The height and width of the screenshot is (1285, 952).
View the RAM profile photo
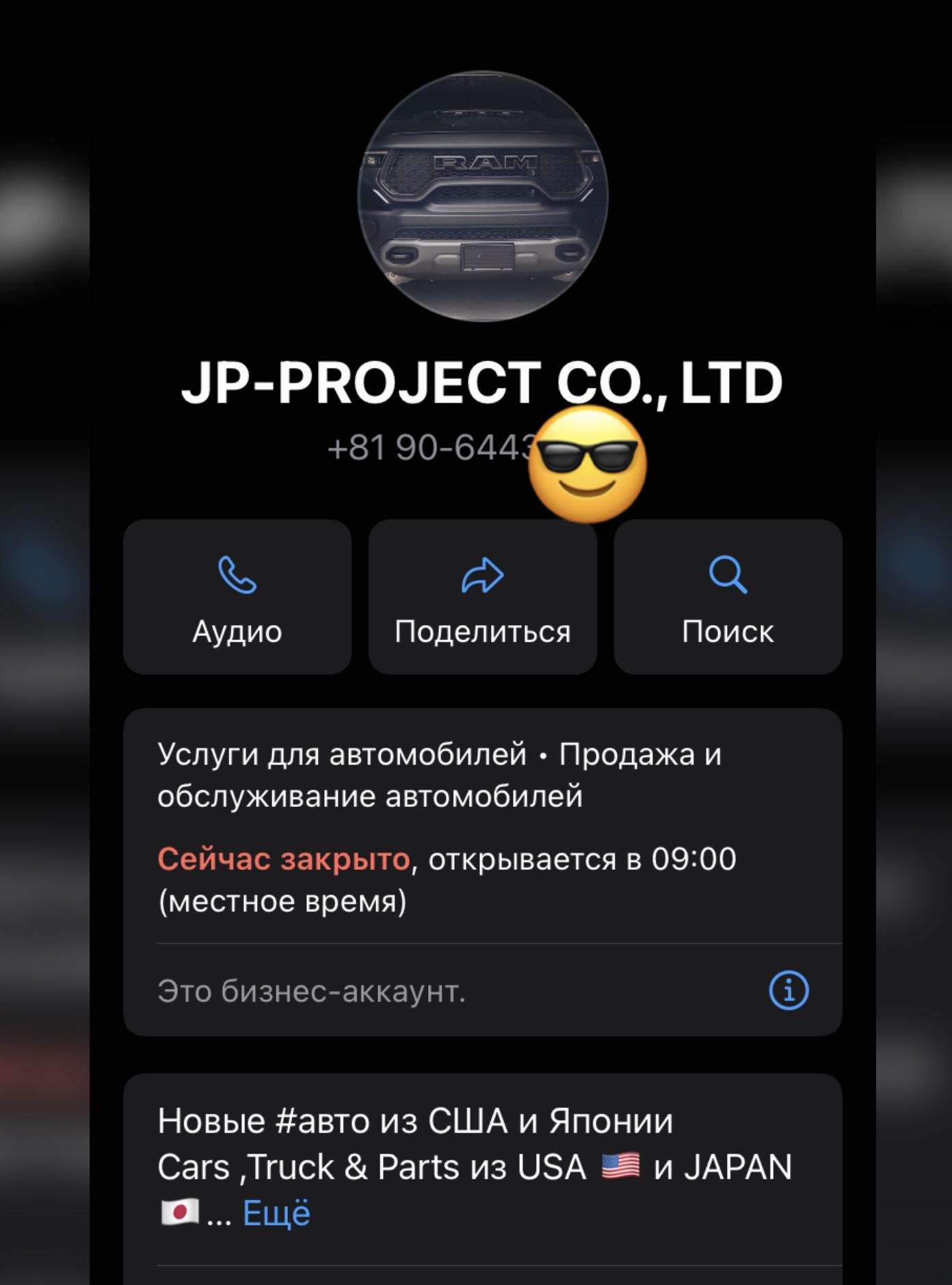pyautogui.click(x=482, y=196)
